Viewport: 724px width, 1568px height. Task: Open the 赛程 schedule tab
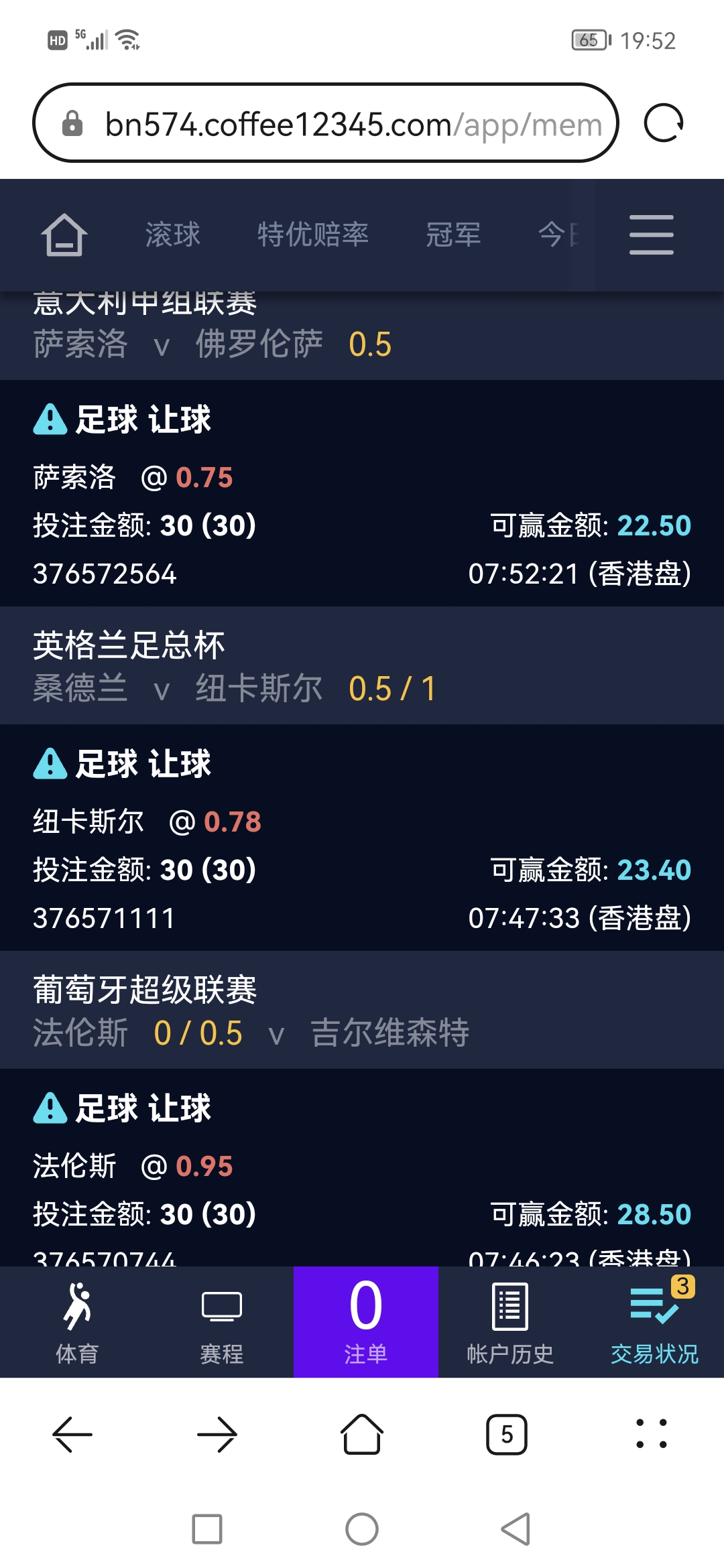tap(221, 1322)
